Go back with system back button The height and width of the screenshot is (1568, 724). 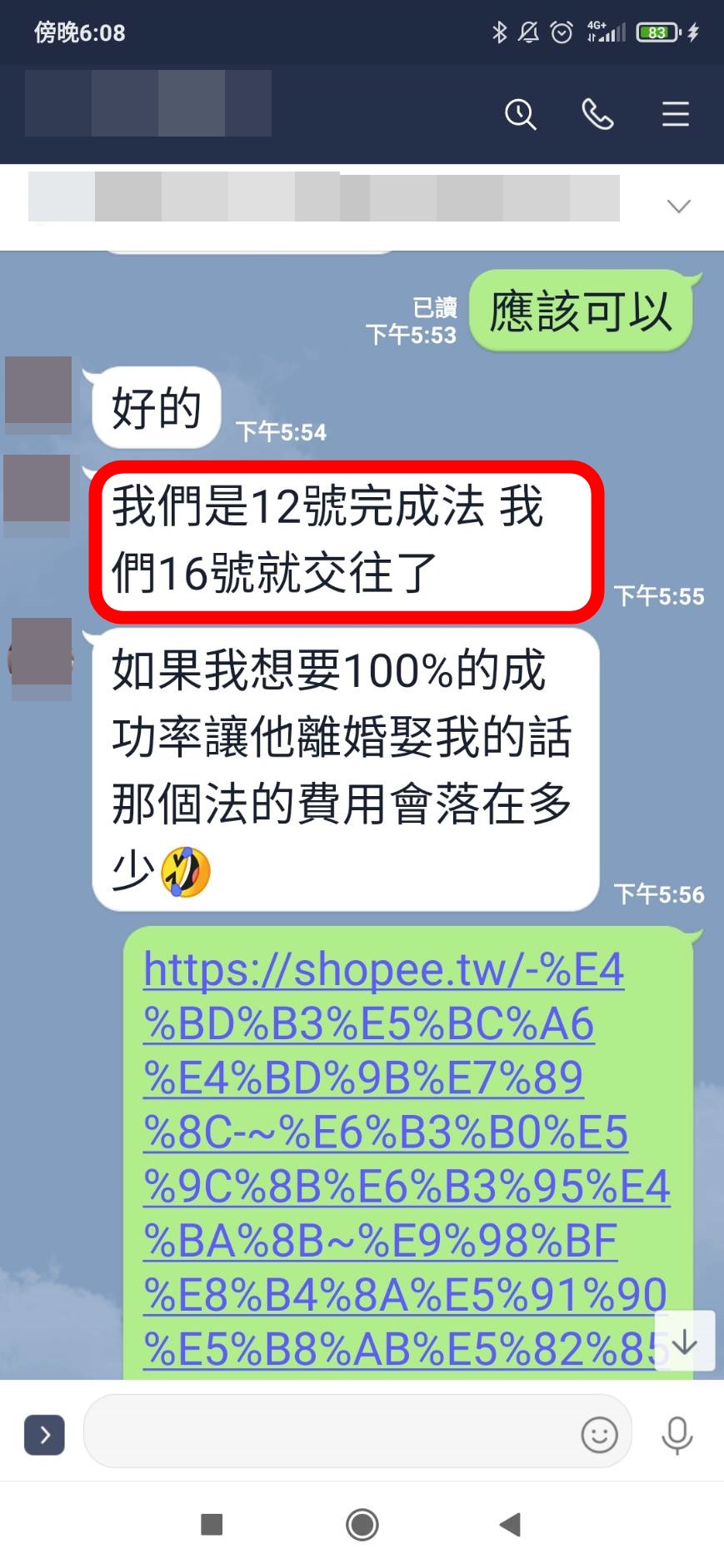point(510,1525)
